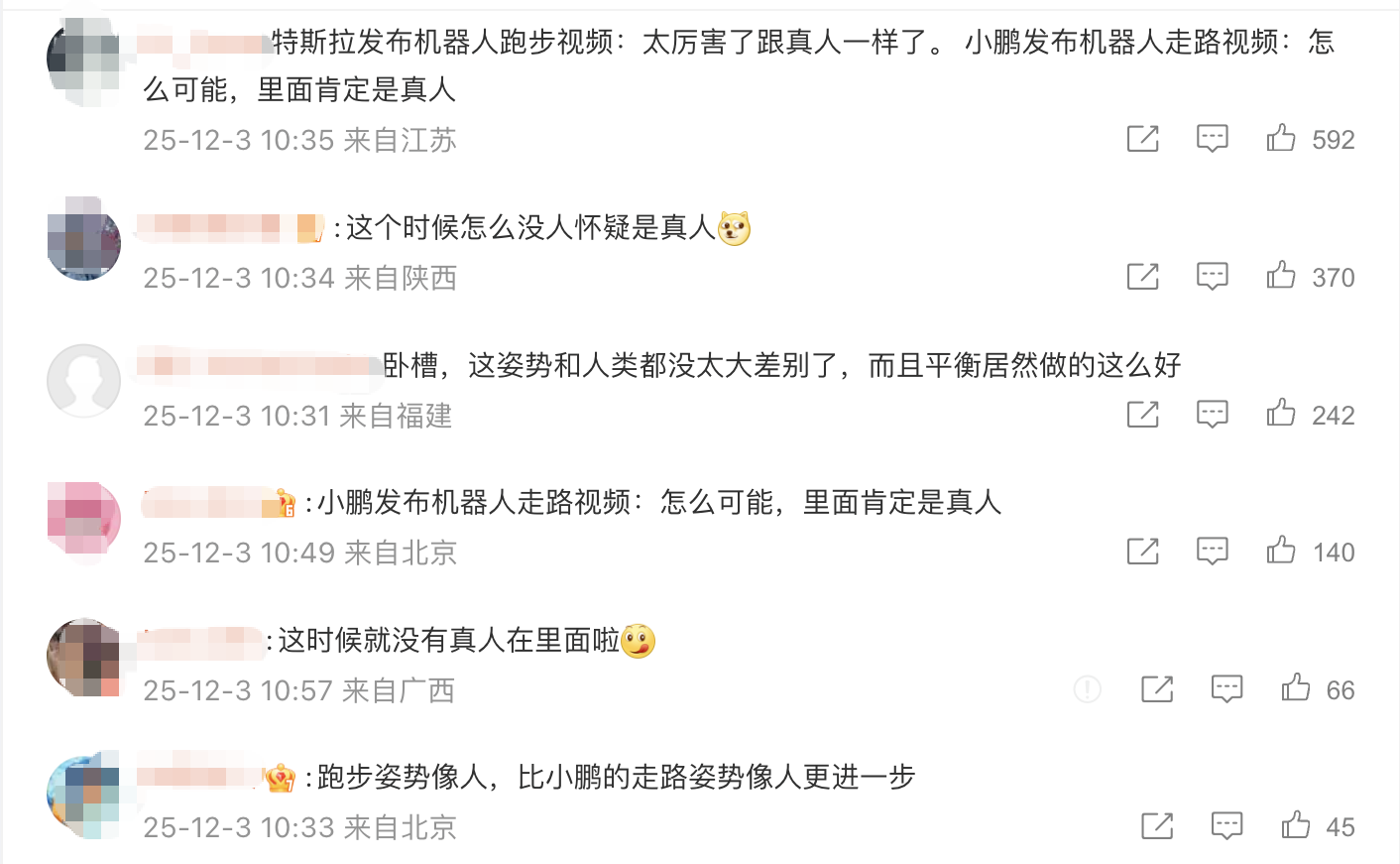Reply to the comment from 广西
This screenshot has width=1400, height=864.
[1226, 689]
